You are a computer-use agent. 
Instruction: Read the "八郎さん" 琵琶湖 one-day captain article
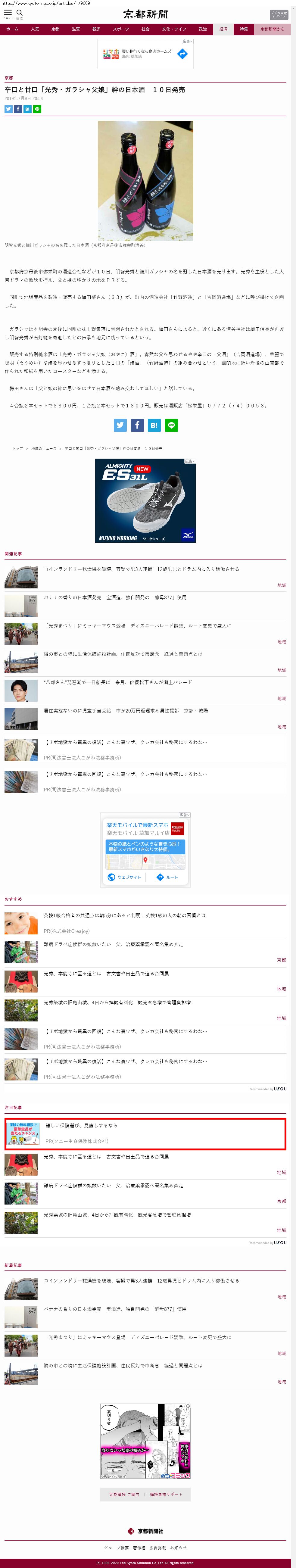(117, 682)
